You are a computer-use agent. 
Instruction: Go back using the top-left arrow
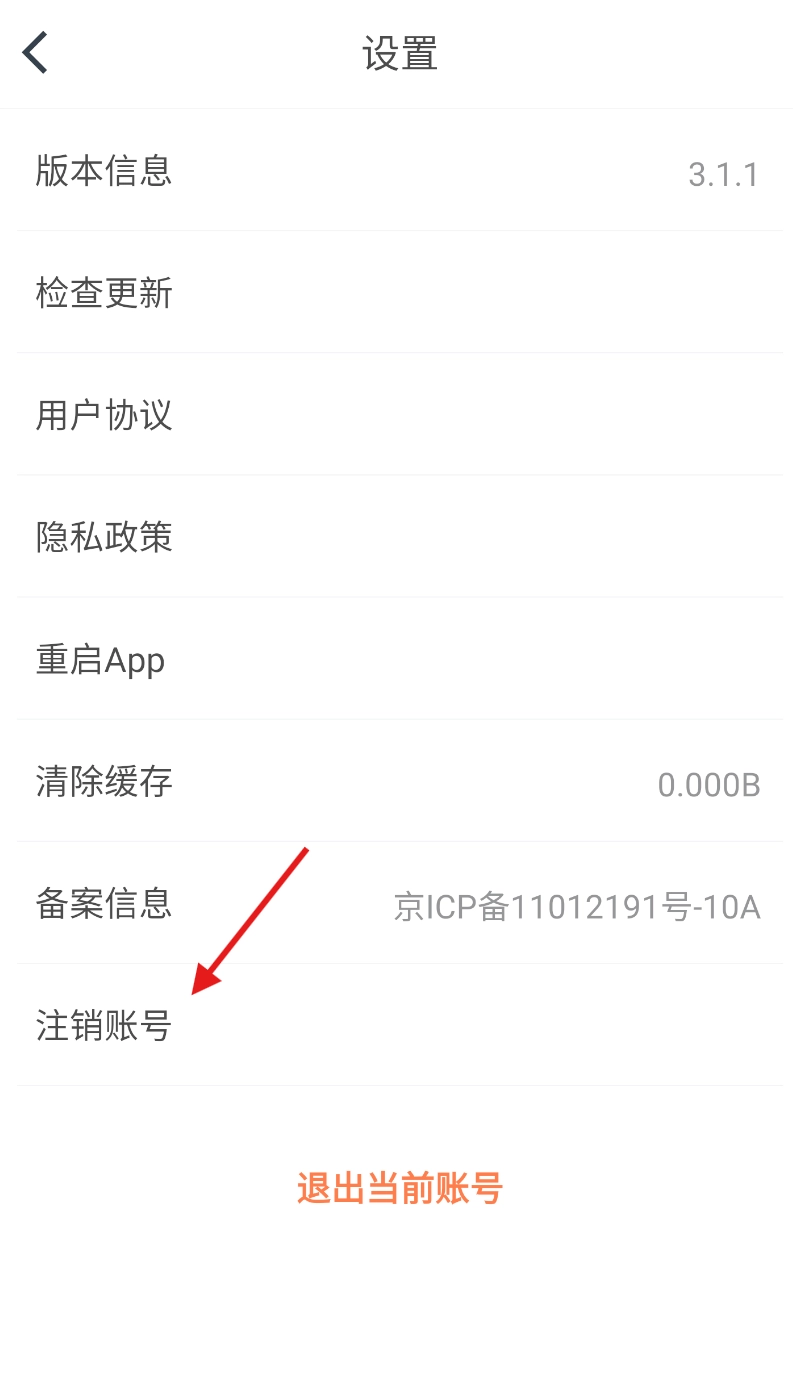(x=36, y=53)
